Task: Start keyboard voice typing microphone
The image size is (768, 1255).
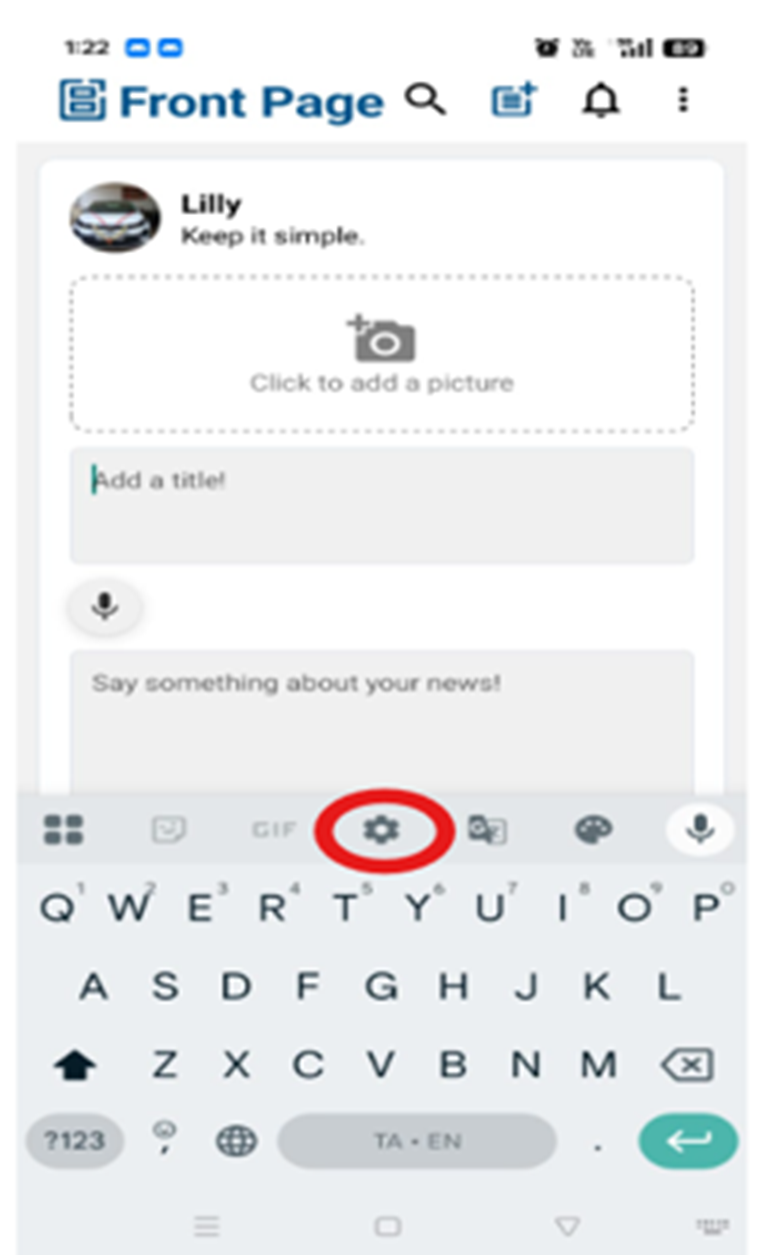Action: 700,829
